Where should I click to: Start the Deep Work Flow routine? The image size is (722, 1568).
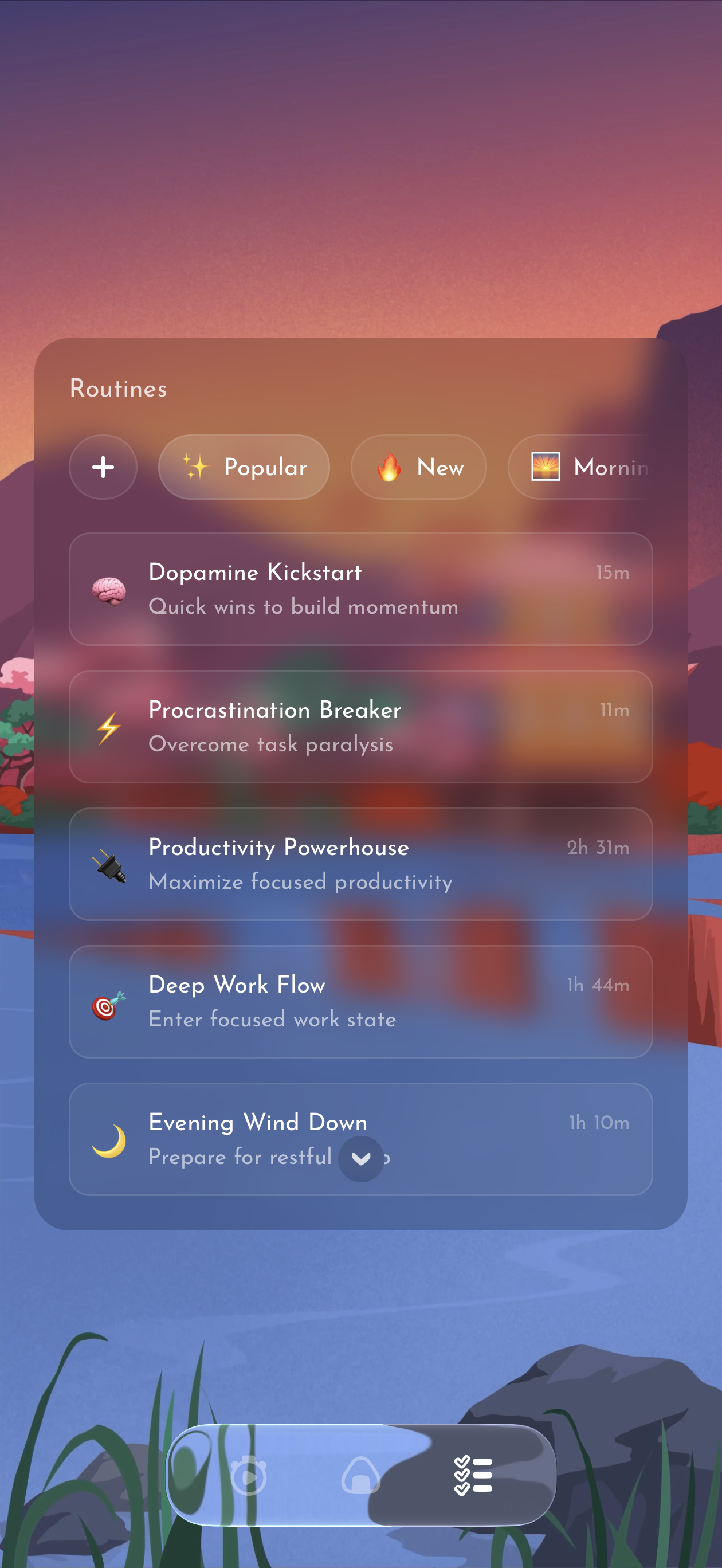tap(361, 1002)
